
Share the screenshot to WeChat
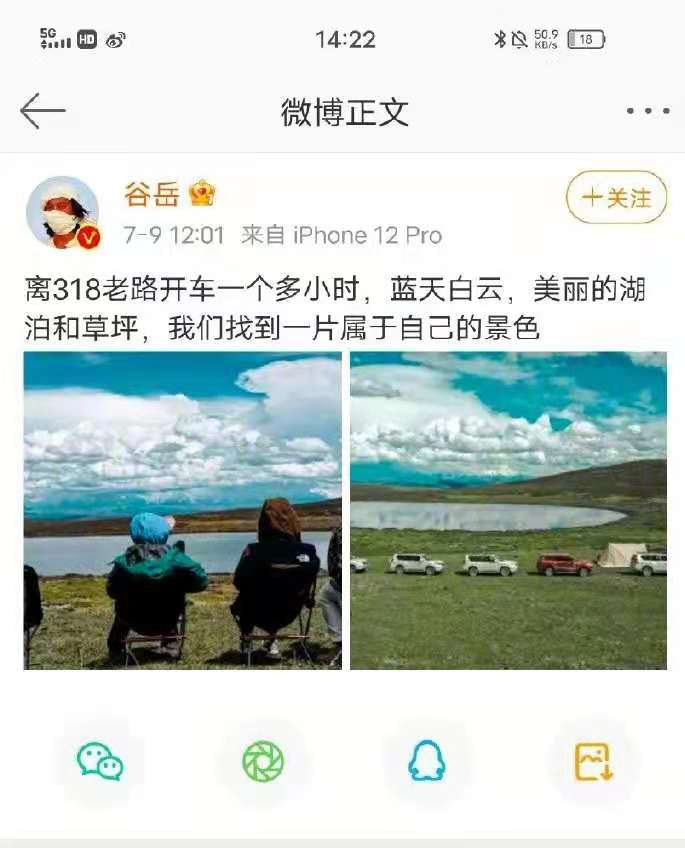100,763
